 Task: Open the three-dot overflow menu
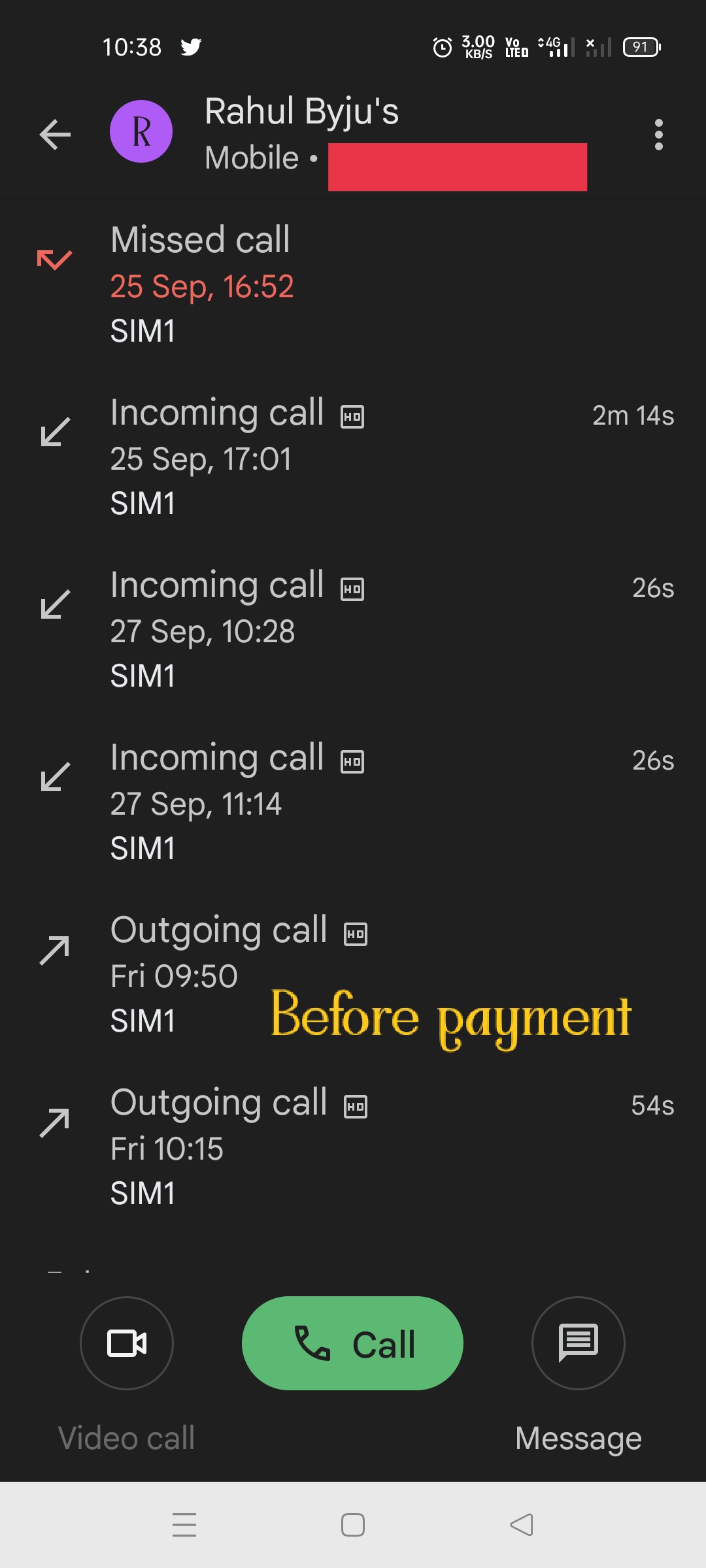(658, 135)
